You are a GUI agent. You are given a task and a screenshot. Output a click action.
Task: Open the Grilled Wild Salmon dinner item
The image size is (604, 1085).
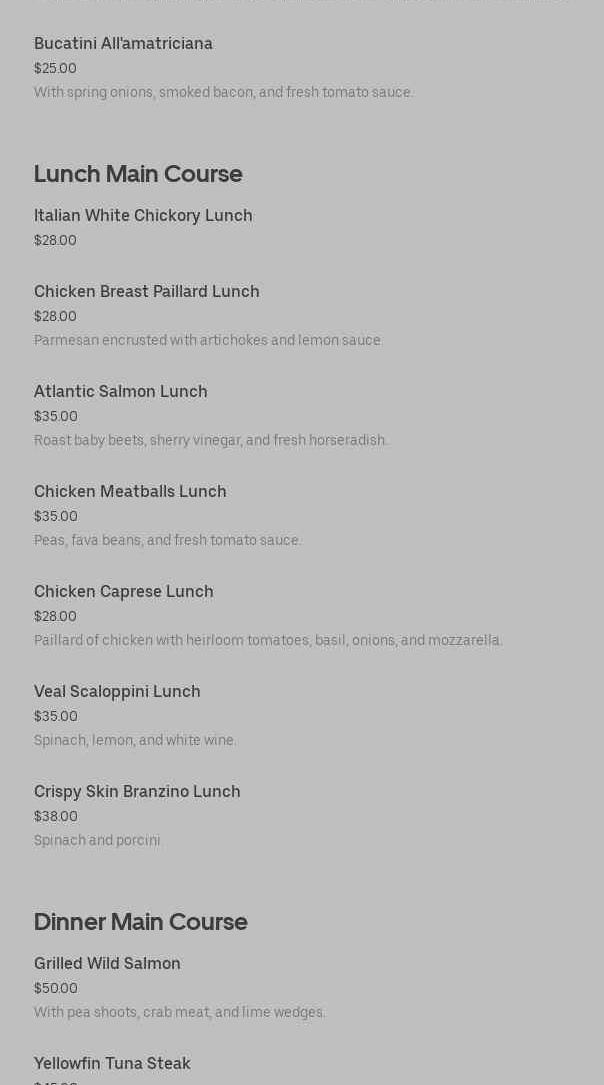(107, 964)
